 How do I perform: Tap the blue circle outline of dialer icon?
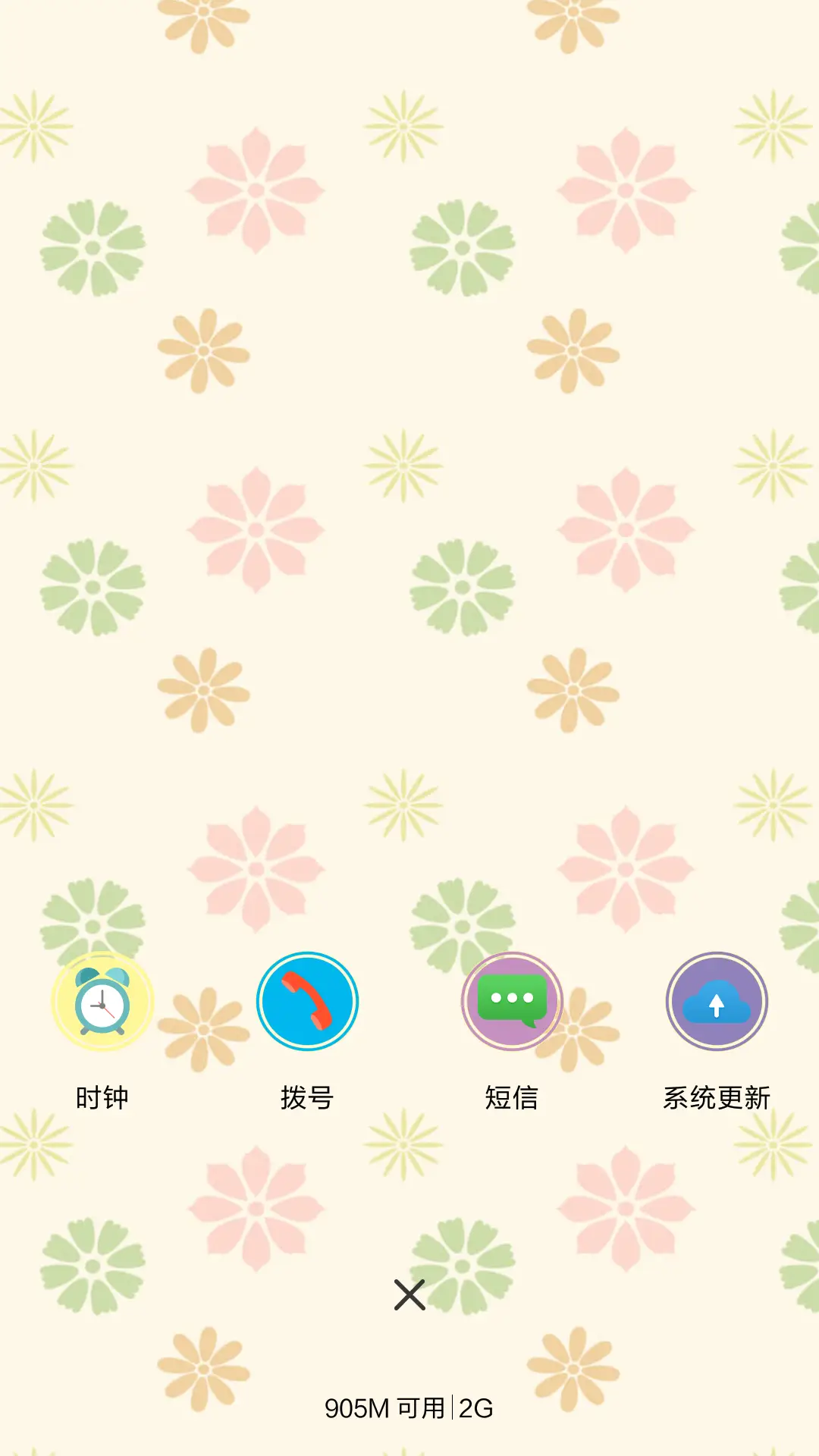tap(307, 952)
